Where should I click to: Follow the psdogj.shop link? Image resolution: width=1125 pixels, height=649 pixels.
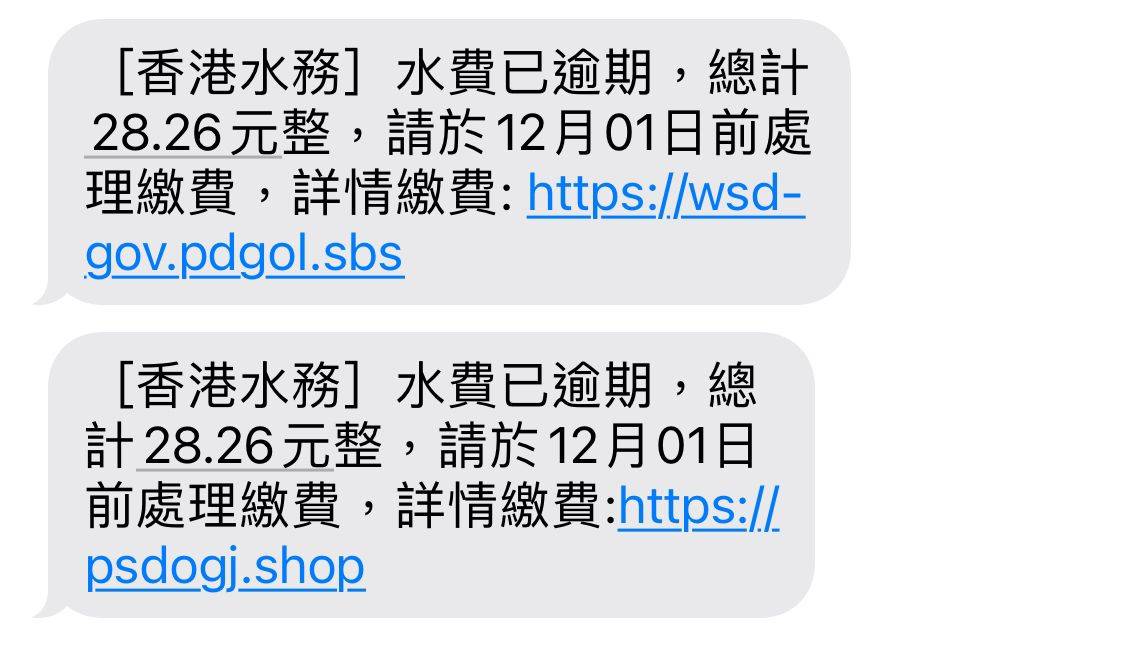coord(226,568)
